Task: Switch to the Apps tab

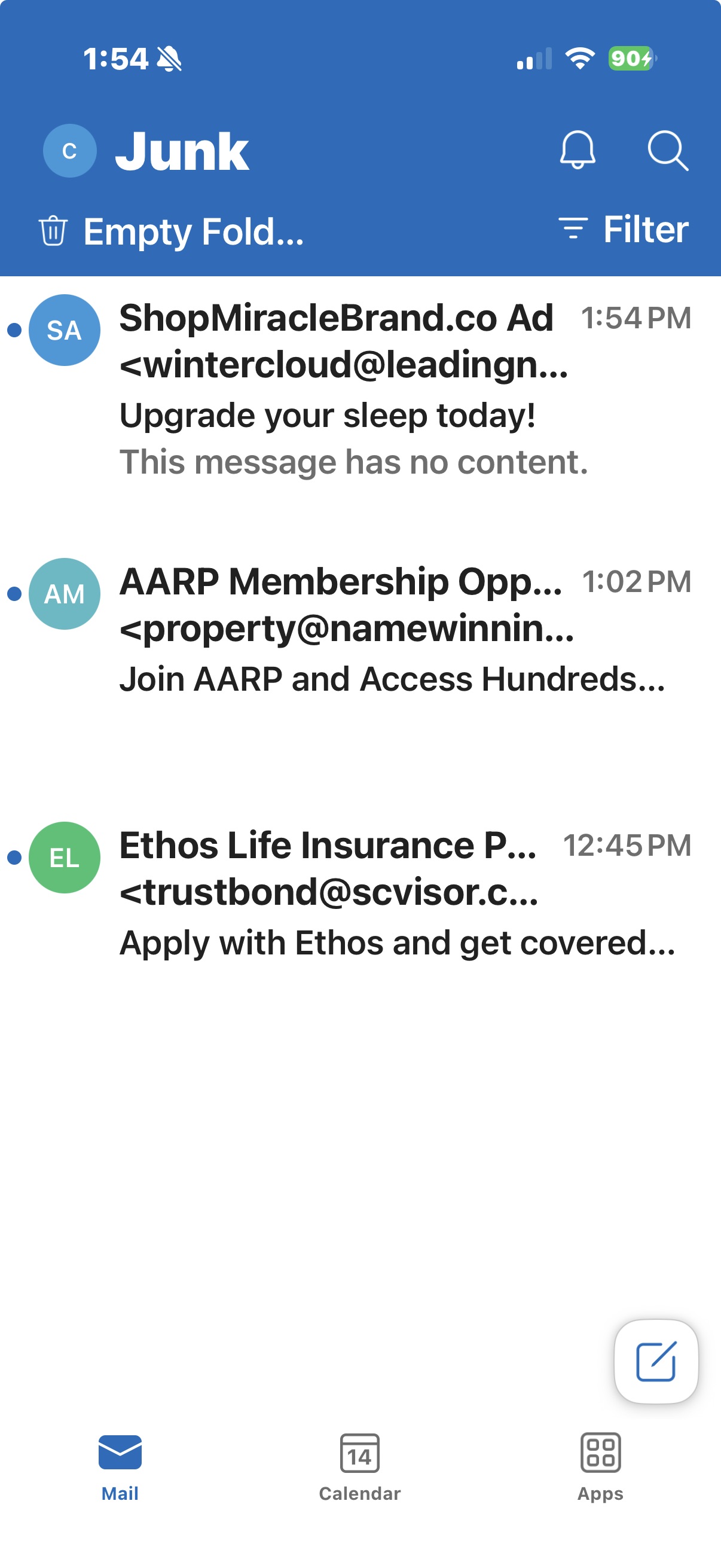Action: click(x=600, y=1468)
